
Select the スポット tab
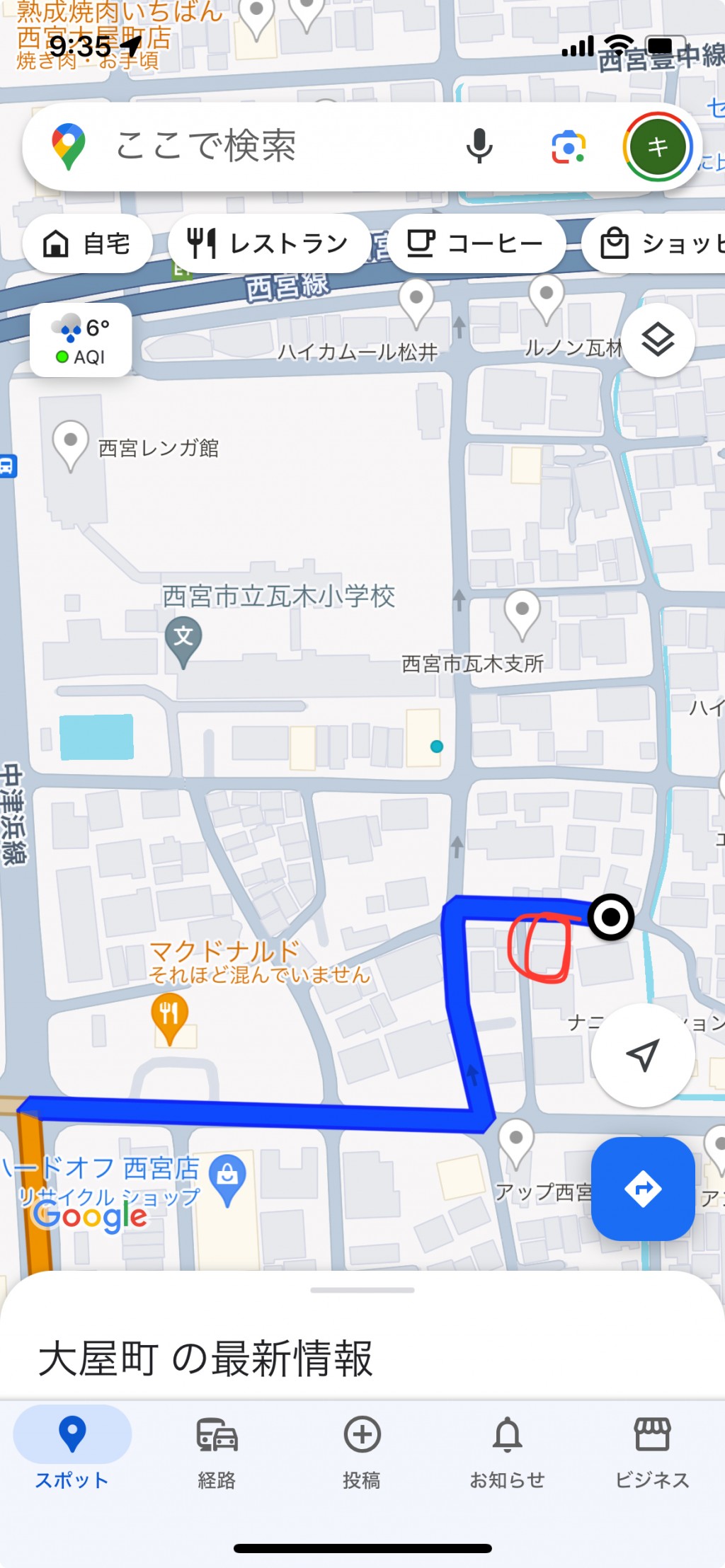pyautogui.click(x=72, y=1453)
